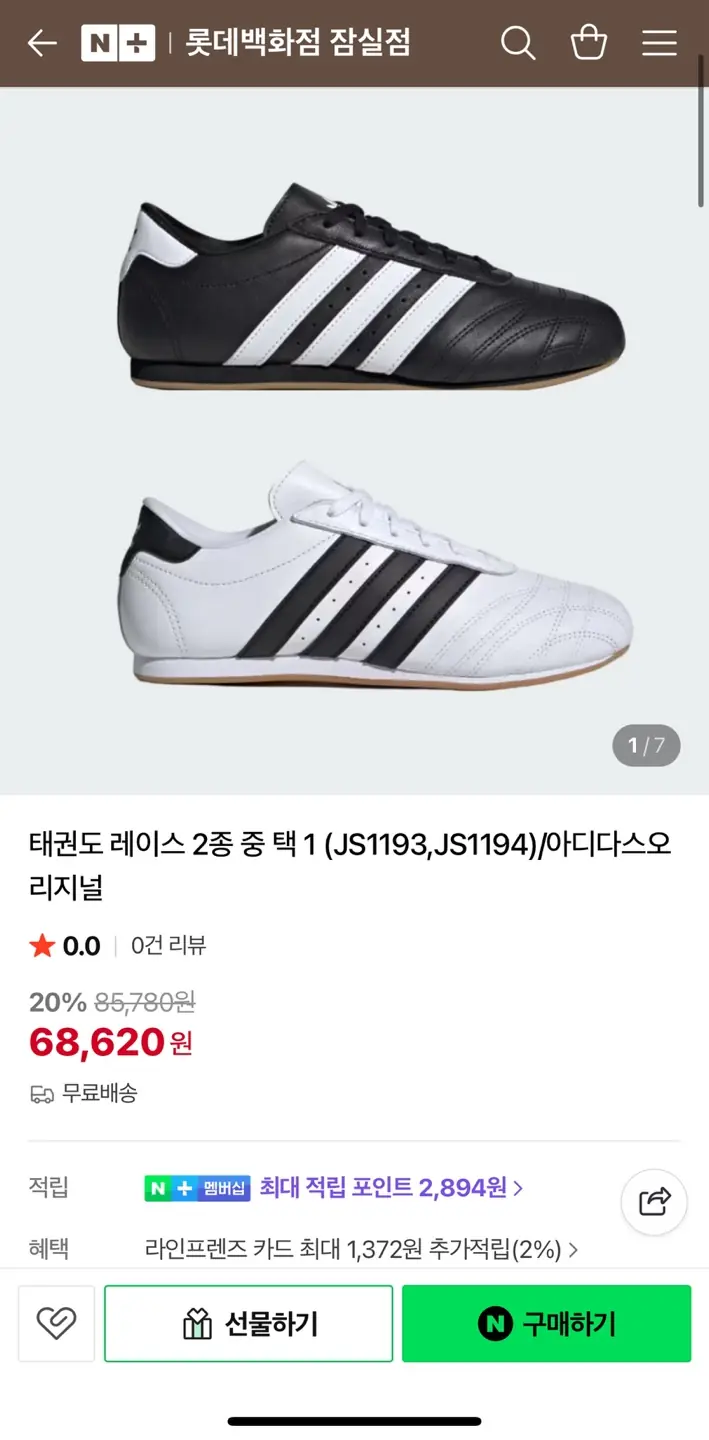
Task: Open the hamburger menu
Action: [659, 43]
